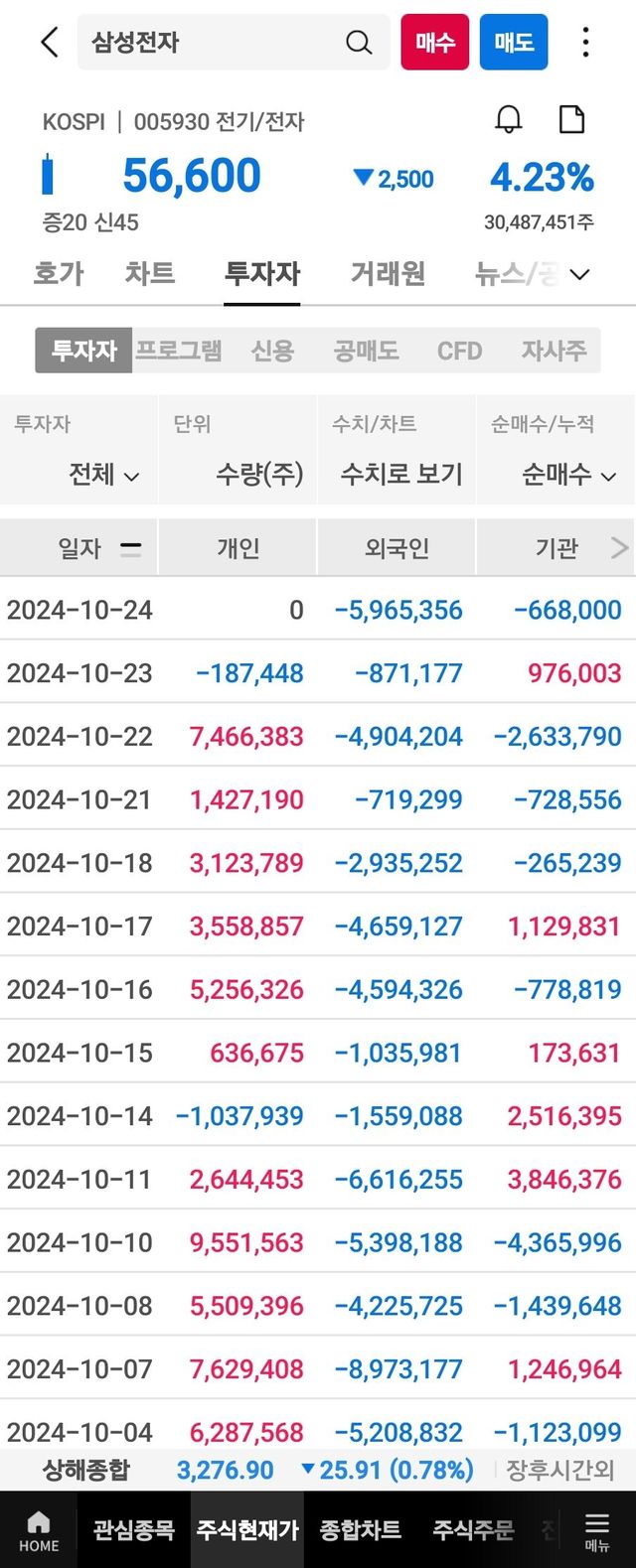Select the 프로그램 sub-tab
Image resolution: width=636 pixels, height=1568 pixels.
[x=179, y=351]
